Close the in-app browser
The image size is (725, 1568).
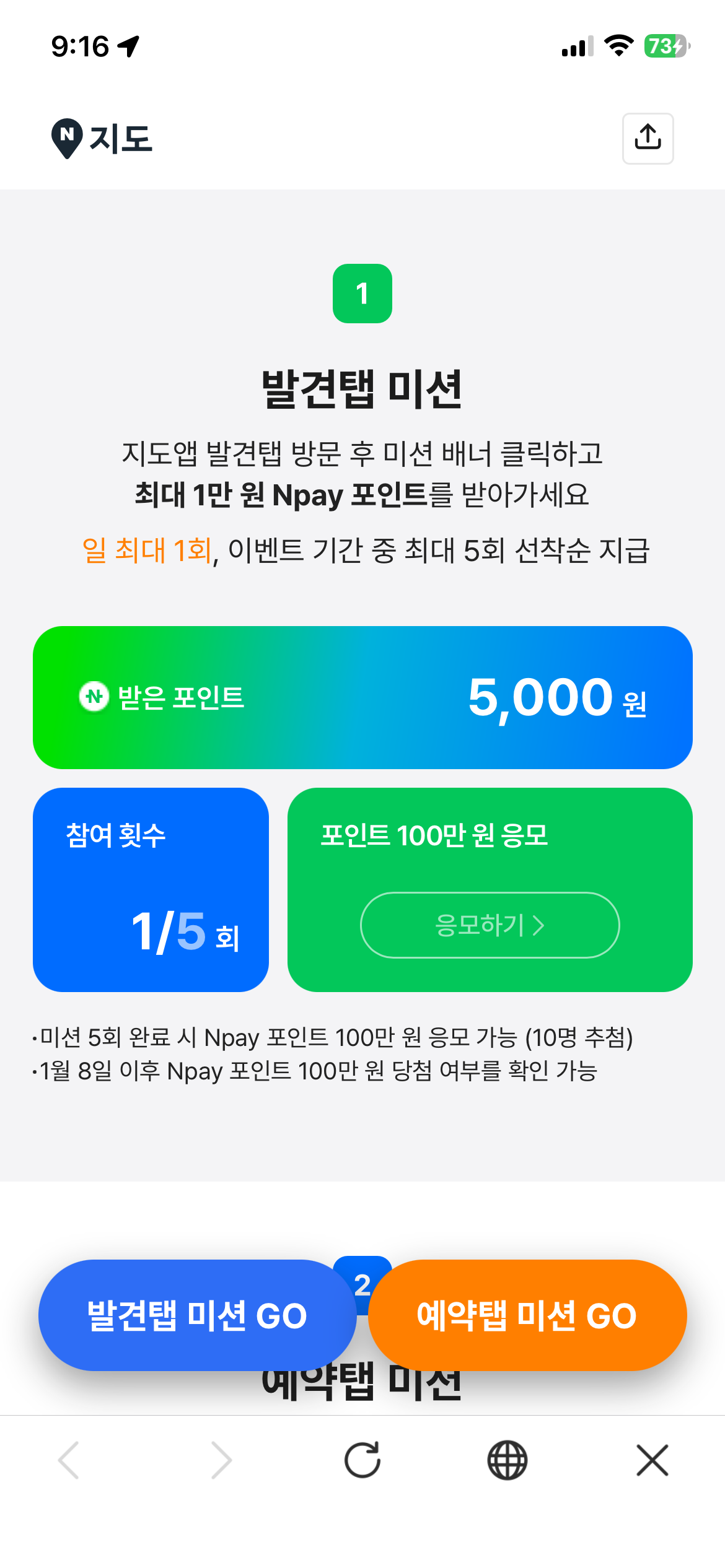point(652,1460)
